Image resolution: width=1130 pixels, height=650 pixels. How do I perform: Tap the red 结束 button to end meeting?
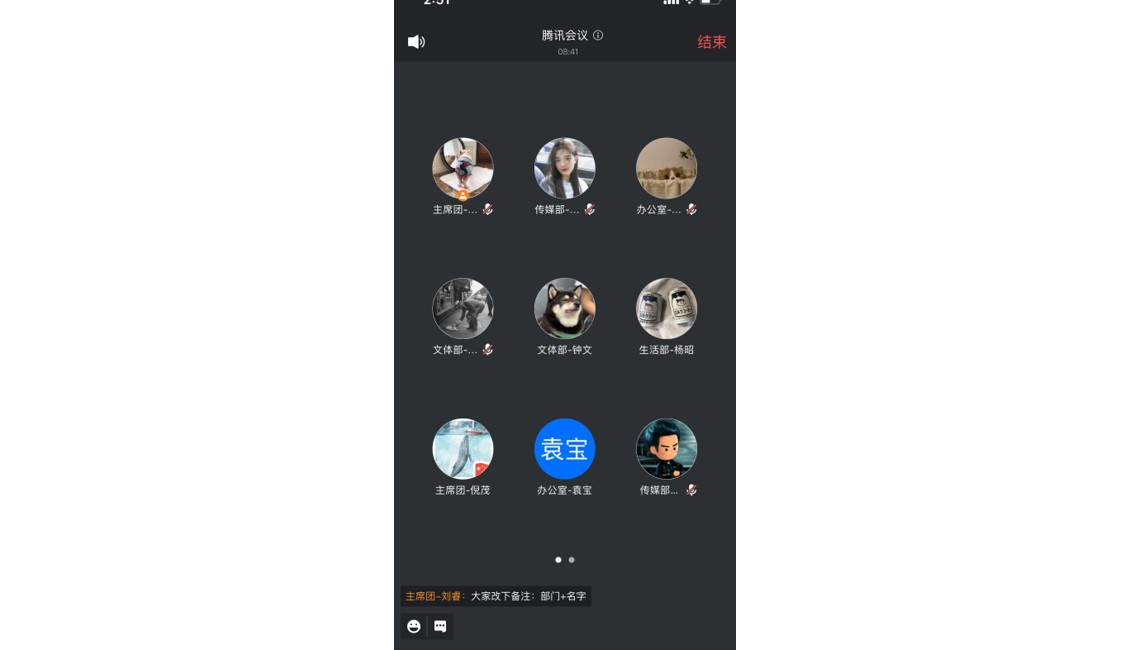click(711, 42)
